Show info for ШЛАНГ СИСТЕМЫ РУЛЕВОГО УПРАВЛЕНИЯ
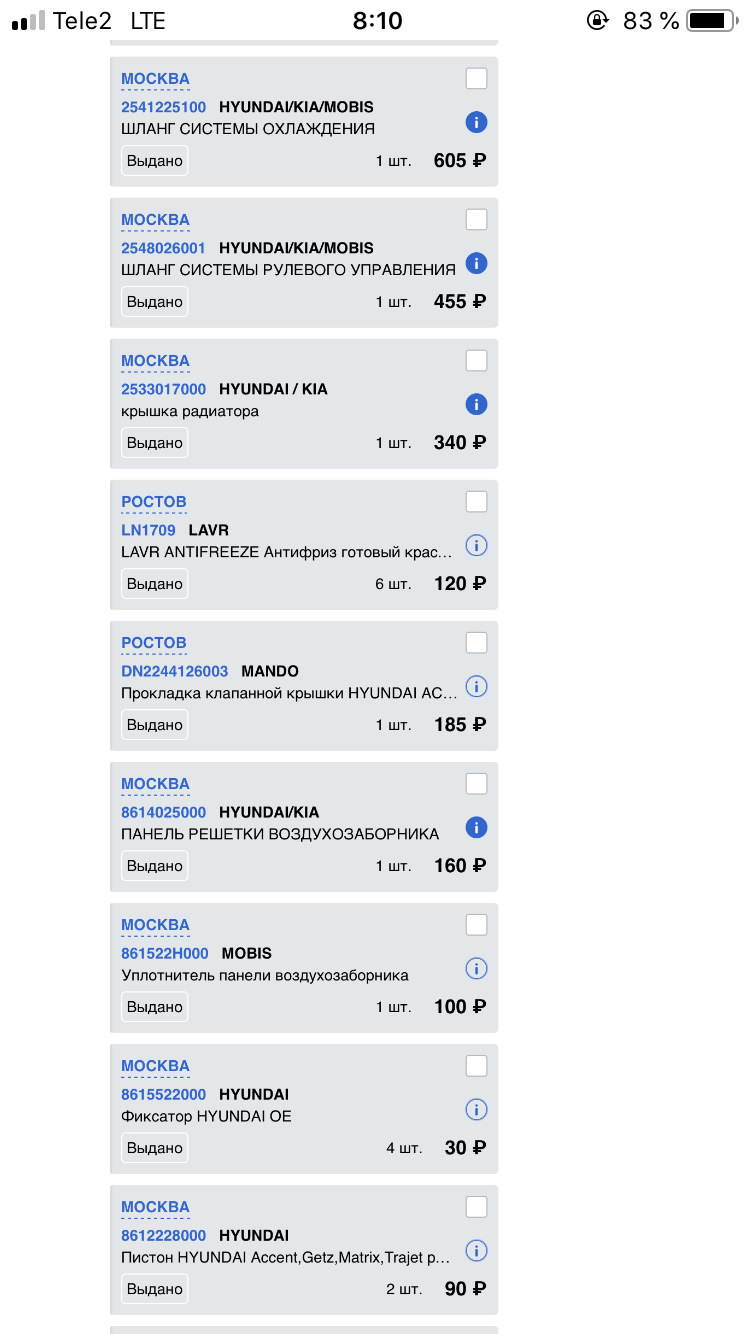Viewport: 750px width, 1334px height. pyautogui.click(x=477, y=263)
